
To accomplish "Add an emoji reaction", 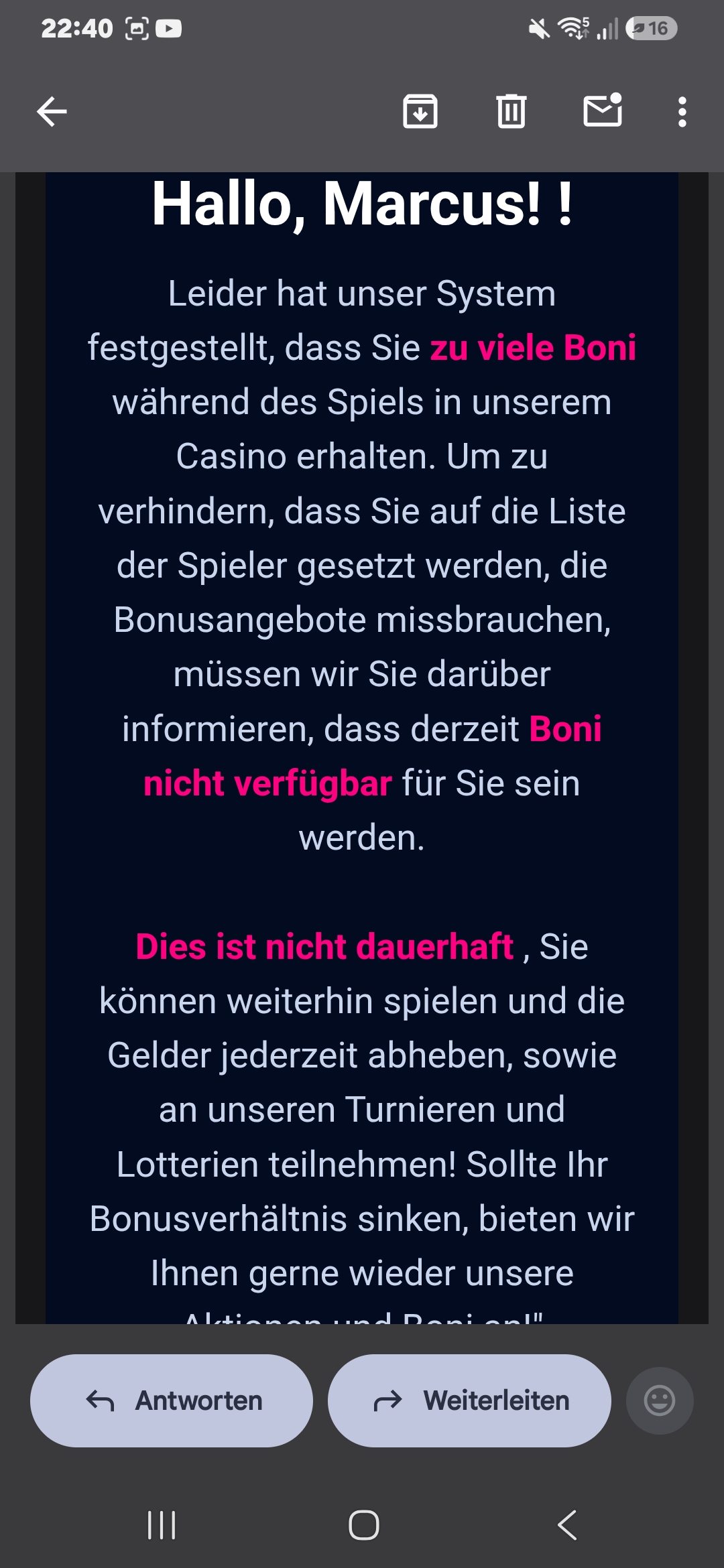I will (660, 1400).
